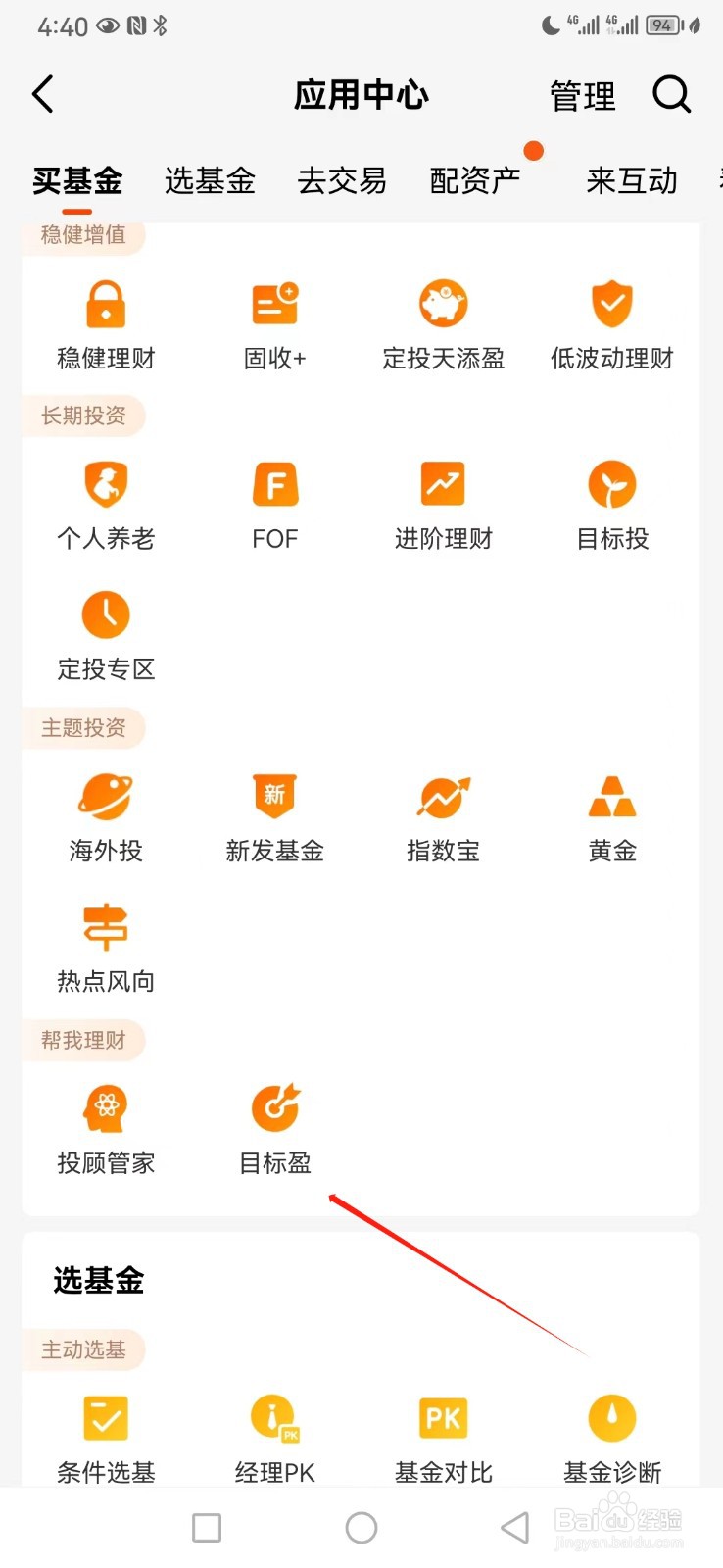Open the 来互动 tab
Image resolution: width=723 pixels, height=1568 pixels.
point(632,180)
